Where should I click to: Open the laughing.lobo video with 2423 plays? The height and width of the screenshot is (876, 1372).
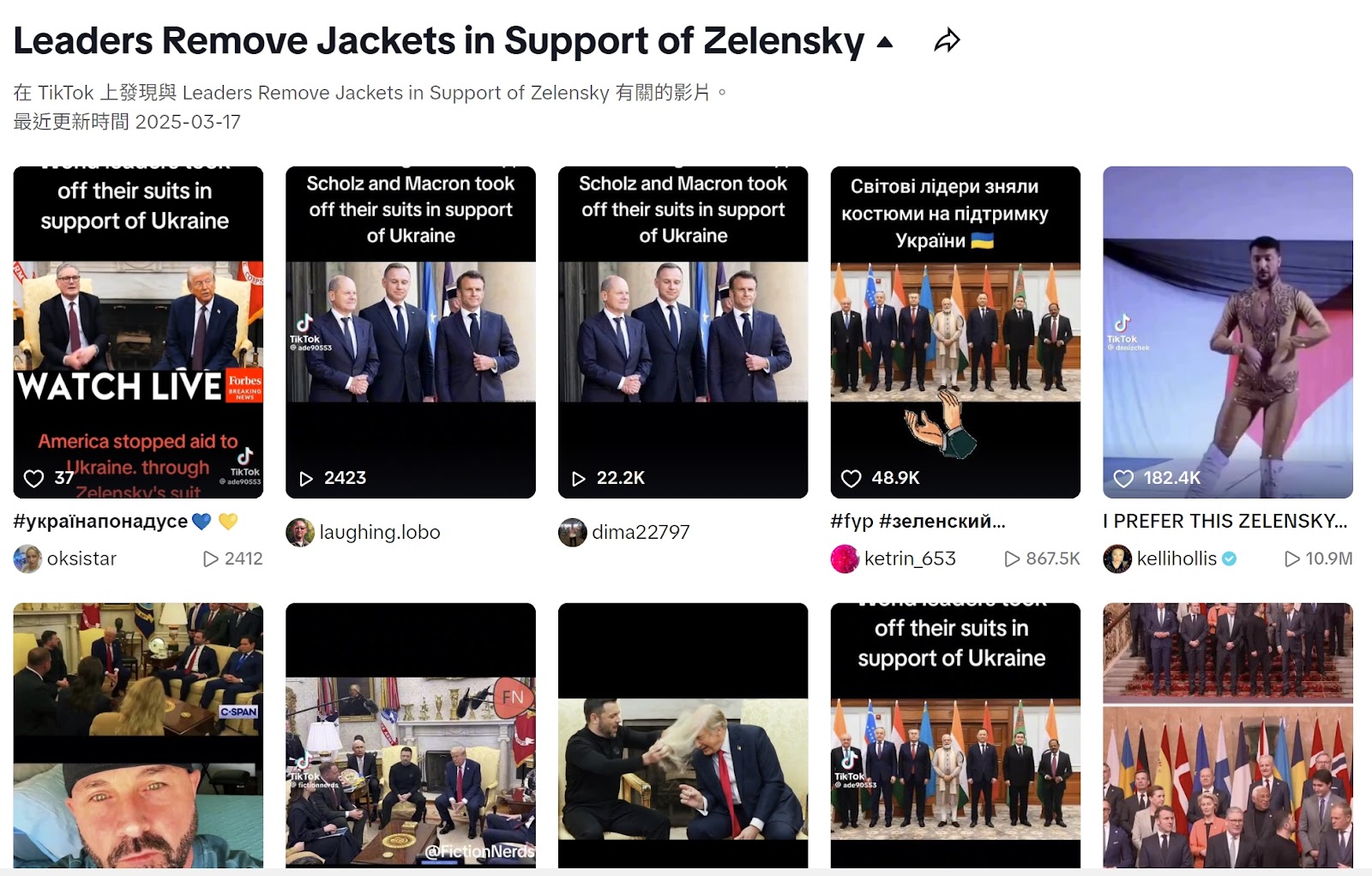point(410,332)
